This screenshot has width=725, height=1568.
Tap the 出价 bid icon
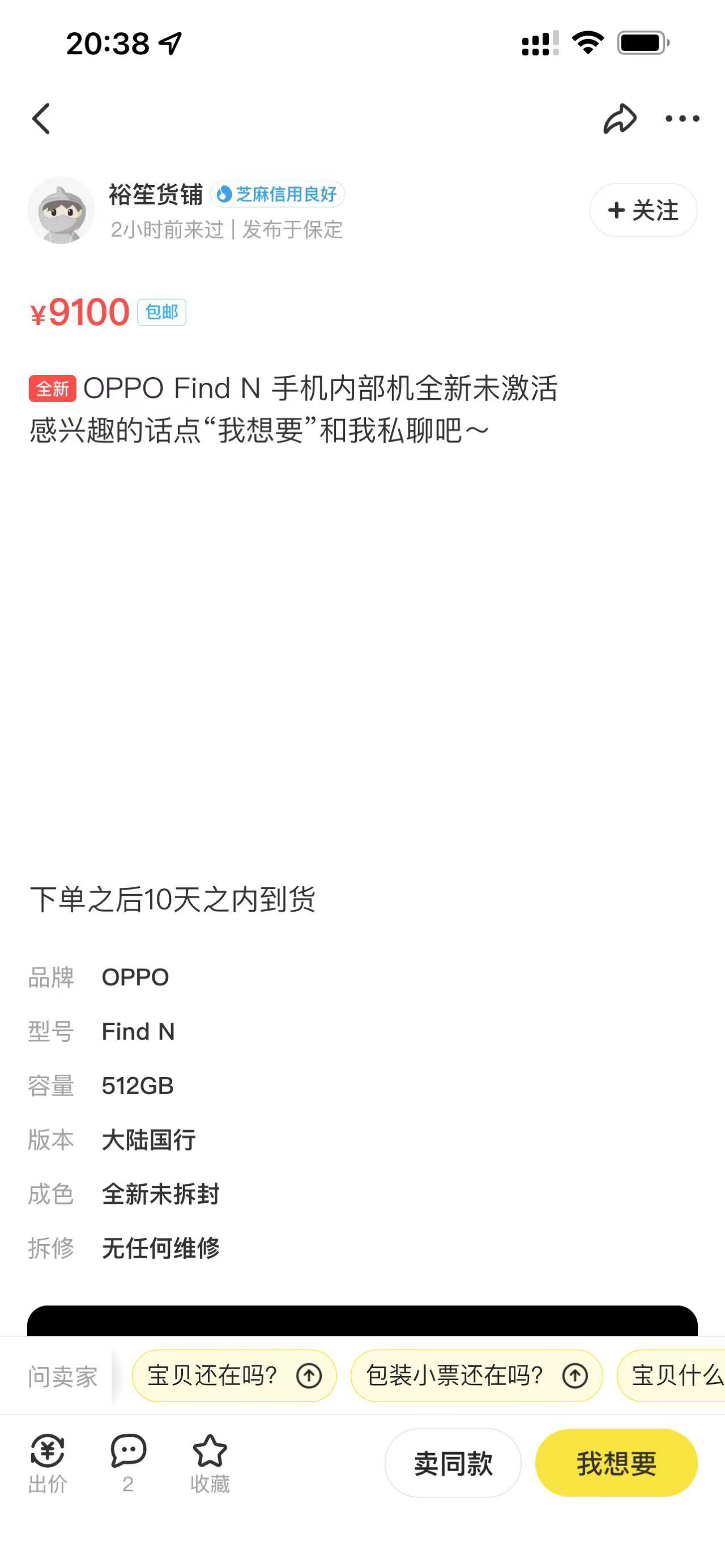tap(48, 1463)
